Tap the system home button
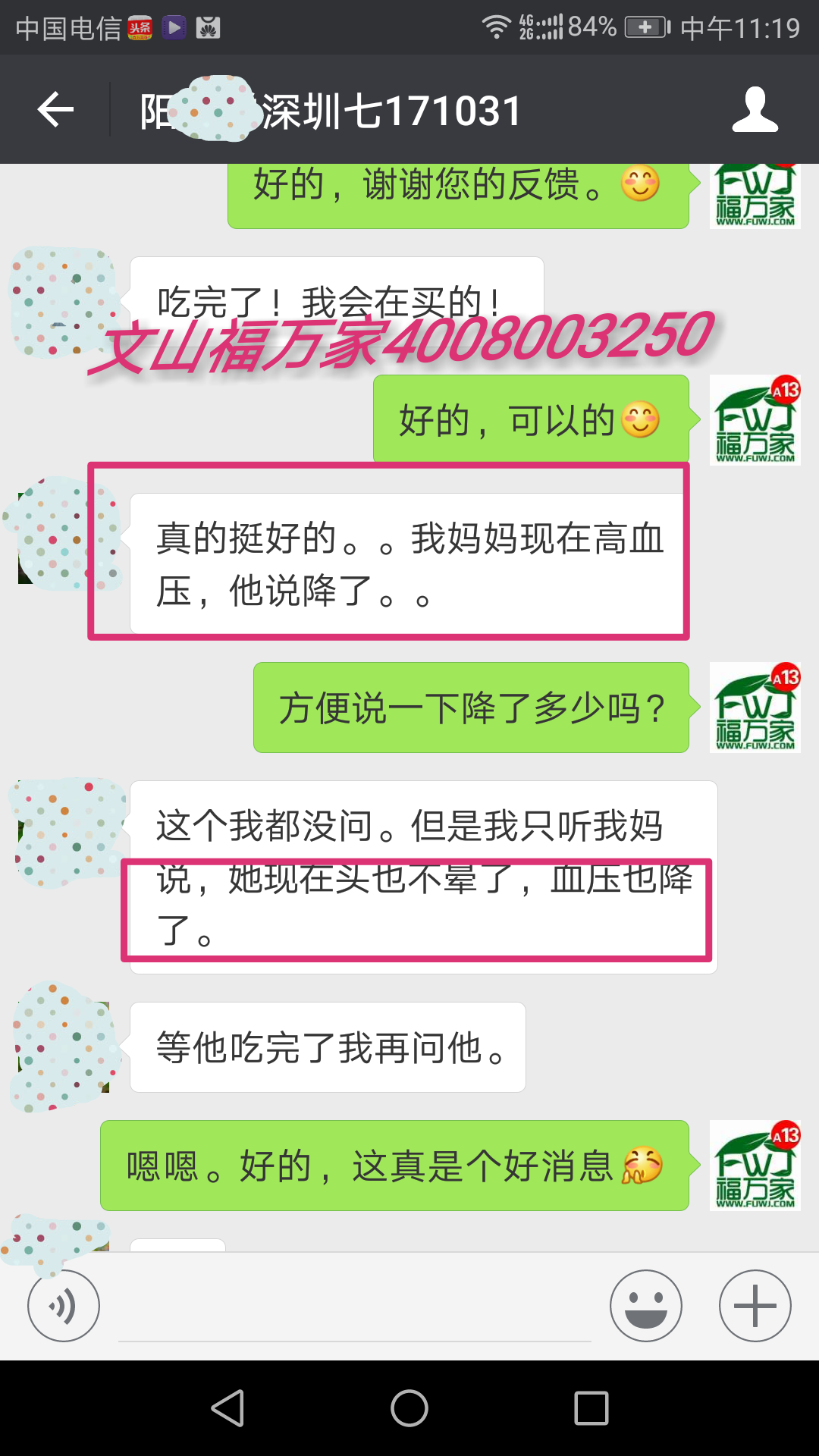Viewport: 819px width, 1456px height. [409, 1408]
